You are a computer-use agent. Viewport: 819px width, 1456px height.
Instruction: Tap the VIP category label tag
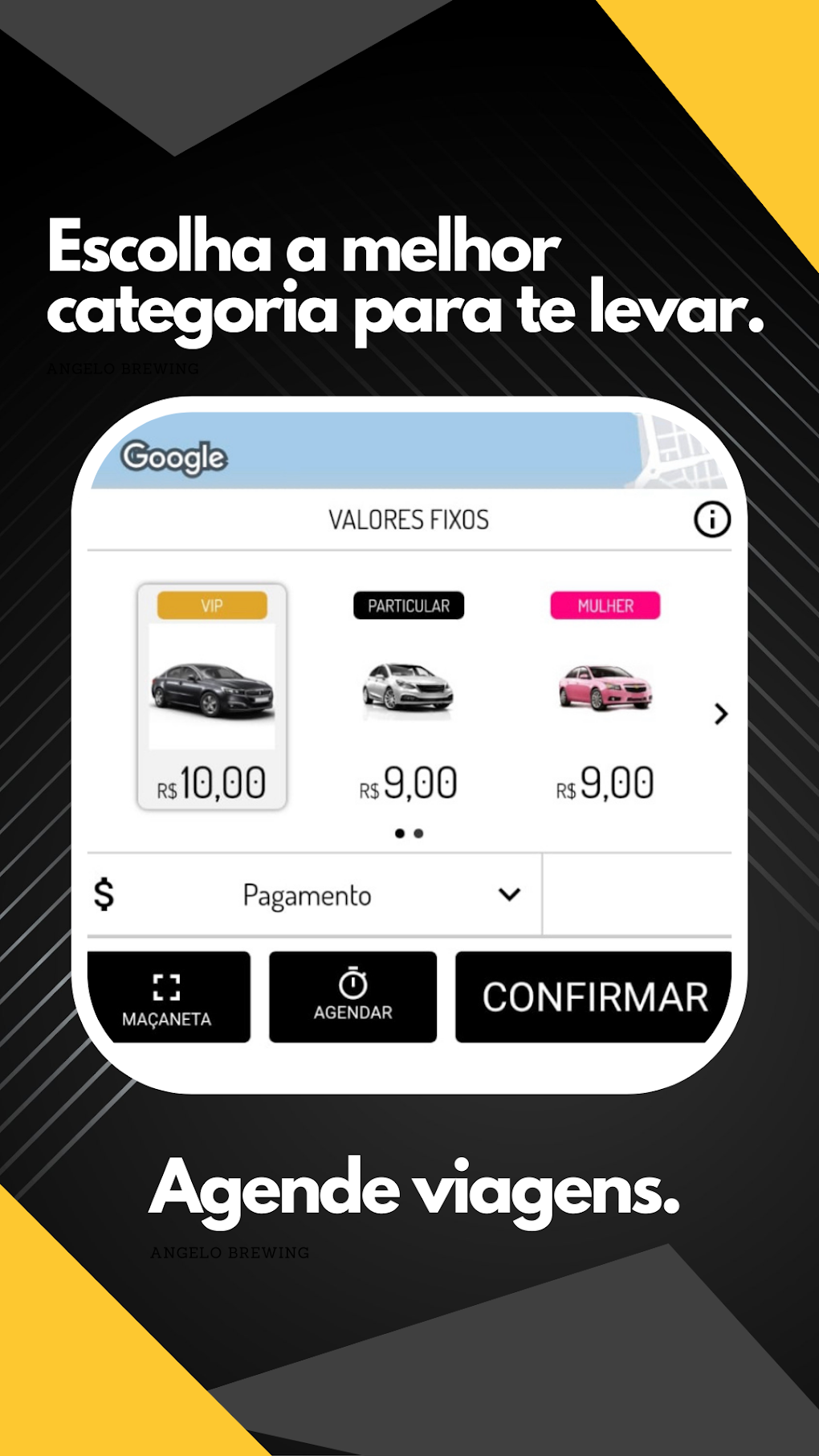click(x=214, y=606)
